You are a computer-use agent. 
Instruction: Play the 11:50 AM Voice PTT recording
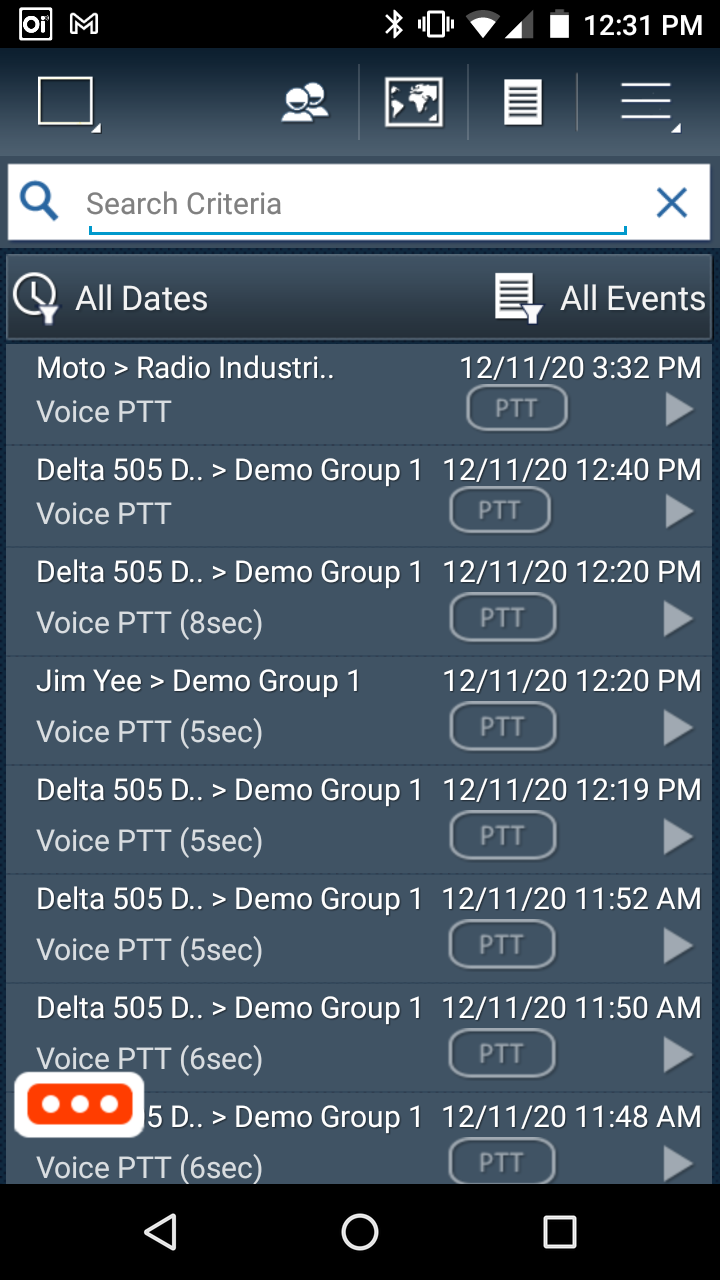pyautogui.click(x=679, y=1054)
